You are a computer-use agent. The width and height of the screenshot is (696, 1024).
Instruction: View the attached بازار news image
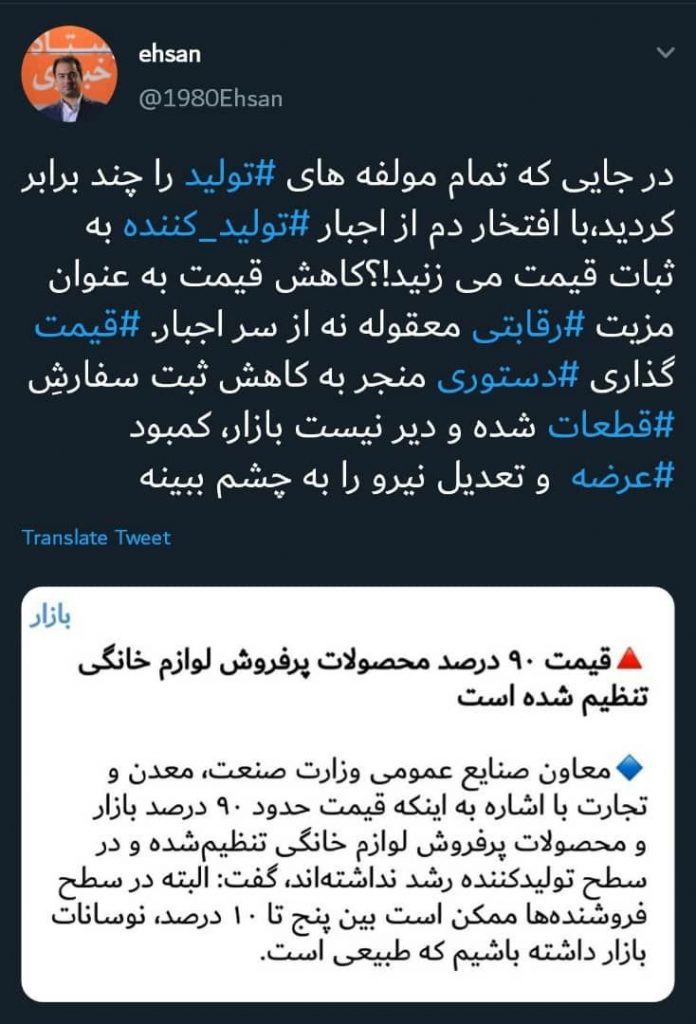click(x=347, y=793)
